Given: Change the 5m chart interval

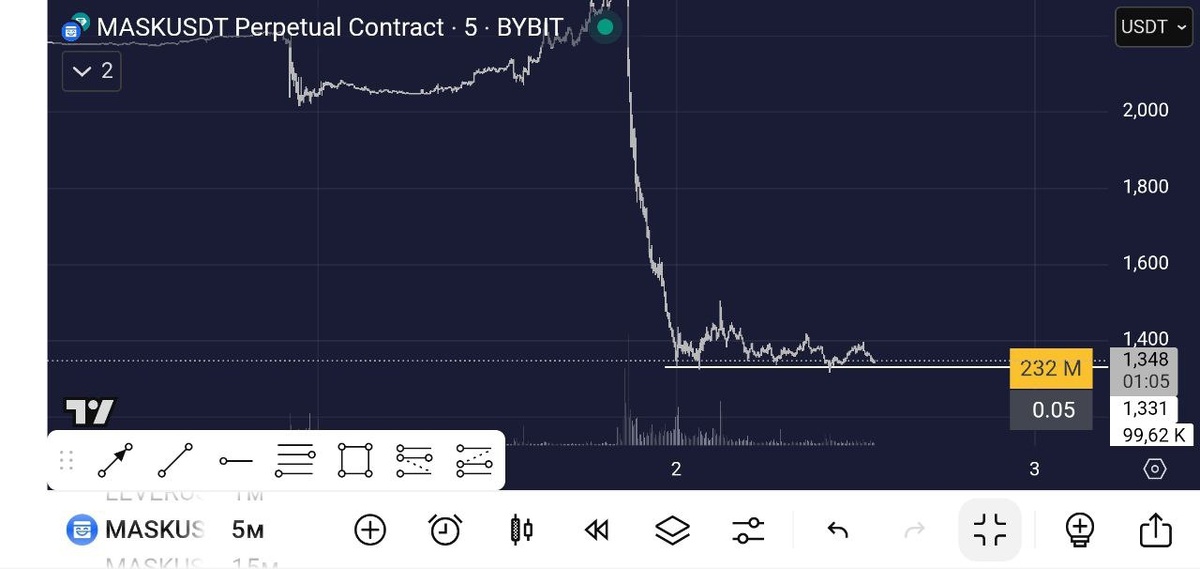Looking at the screenshot, I should point(248,529).
